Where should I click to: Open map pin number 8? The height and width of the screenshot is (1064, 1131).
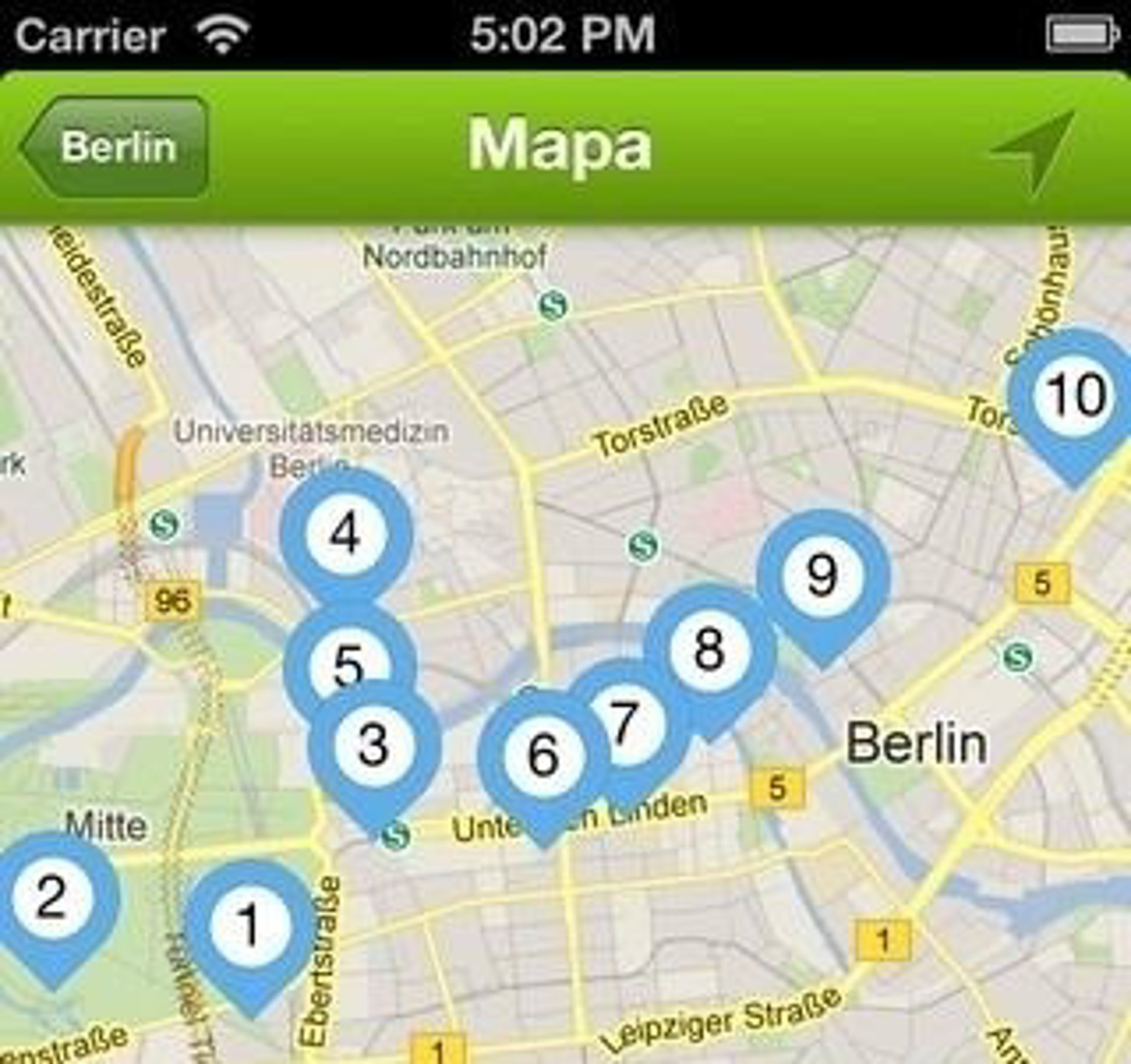click(x=710, y=649)
